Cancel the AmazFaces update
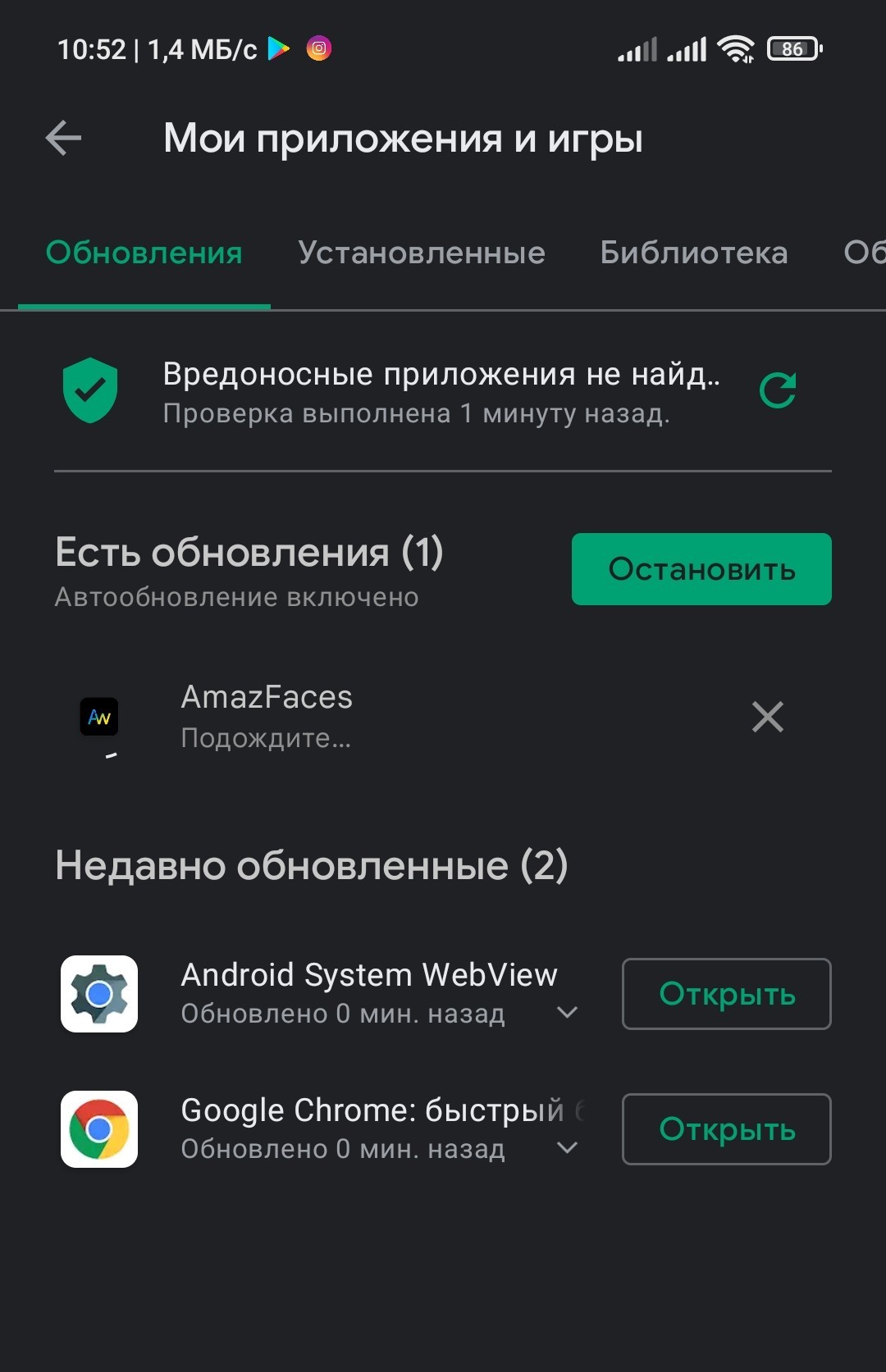886x1372 pixels. click(x=768, y=717)
